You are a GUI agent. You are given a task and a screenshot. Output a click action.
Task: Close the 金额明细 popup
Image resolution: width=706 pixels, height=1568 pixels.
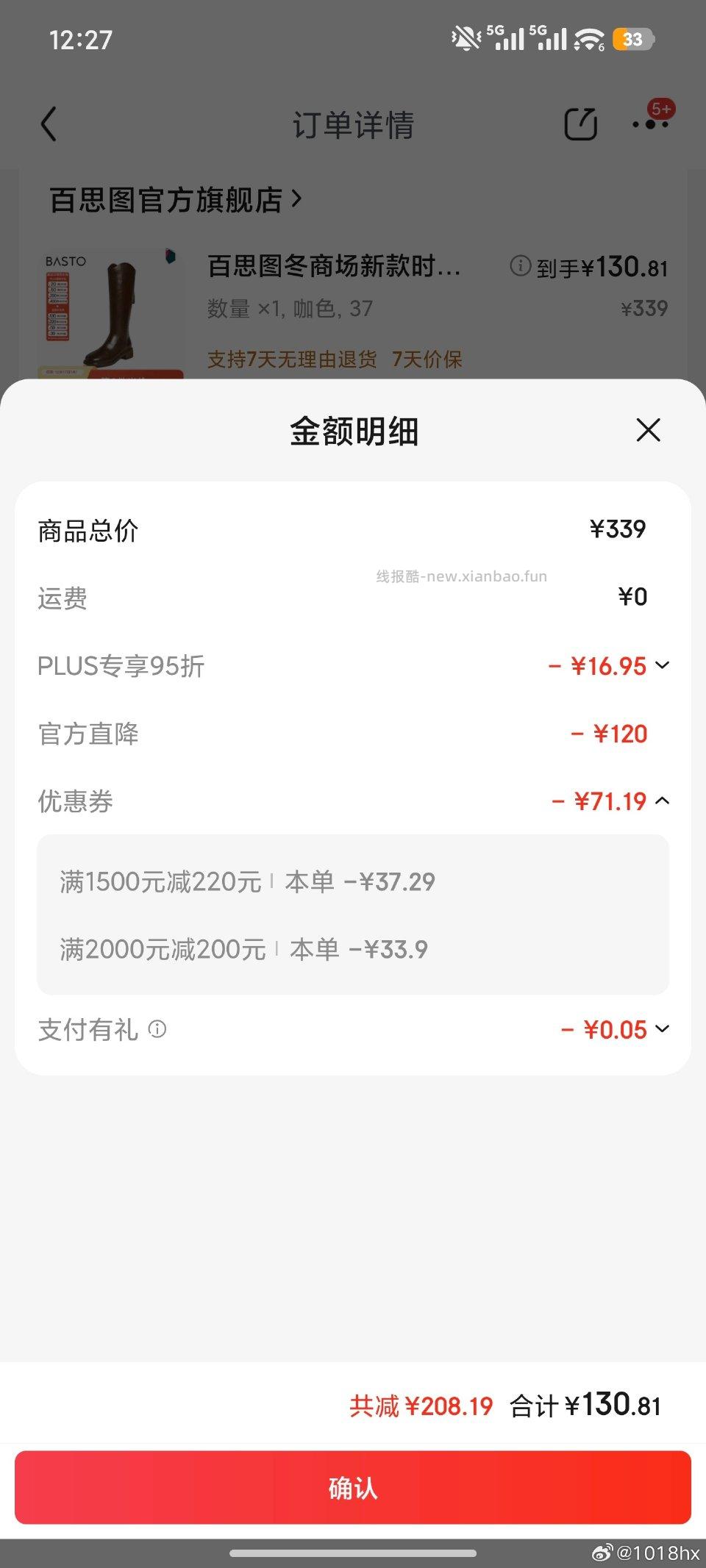coord(648,431)
